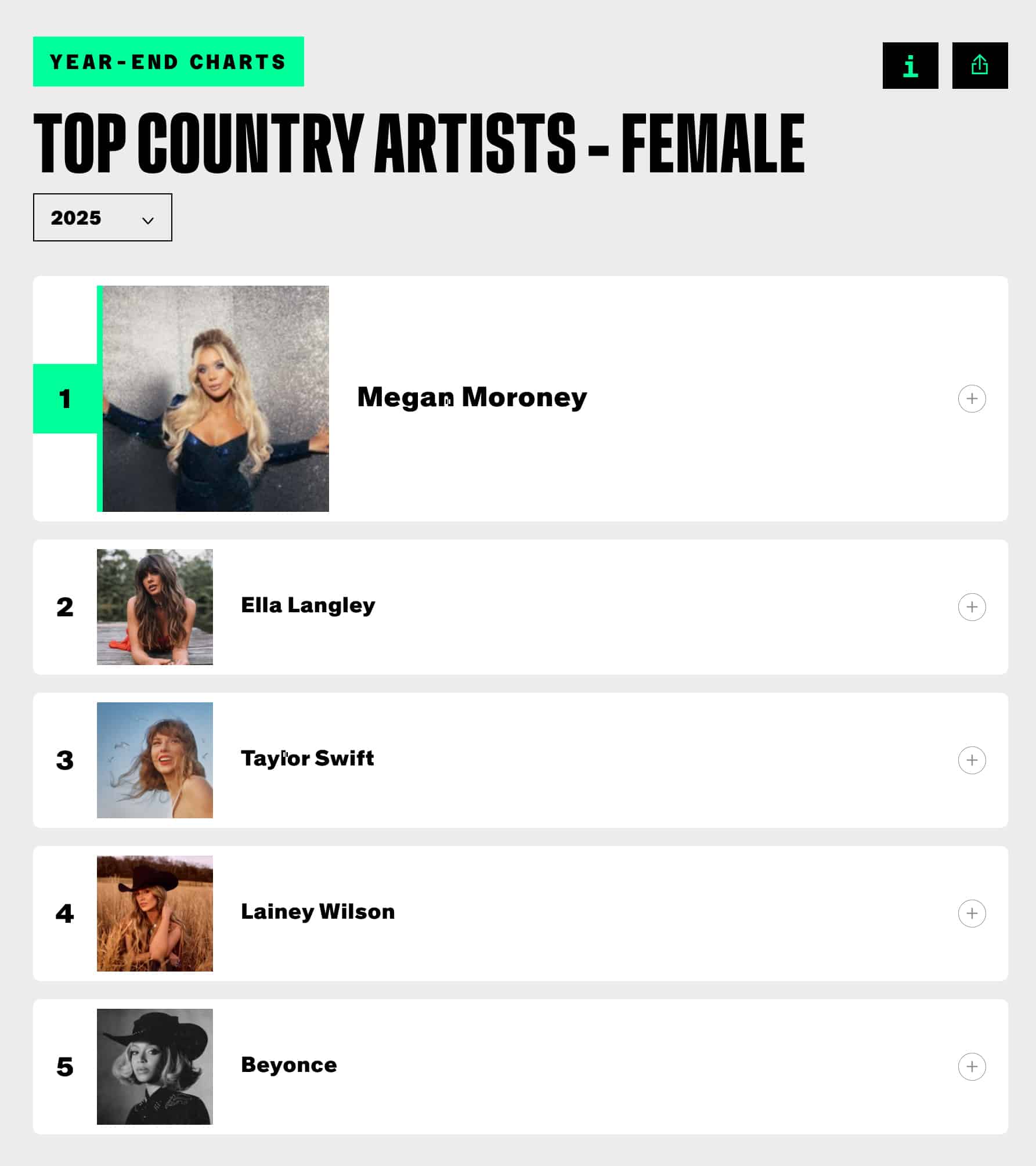This screenshot has width=1036, height=1166.
Task: Expand Megan Moroney's chart entry
Action: 971,399
